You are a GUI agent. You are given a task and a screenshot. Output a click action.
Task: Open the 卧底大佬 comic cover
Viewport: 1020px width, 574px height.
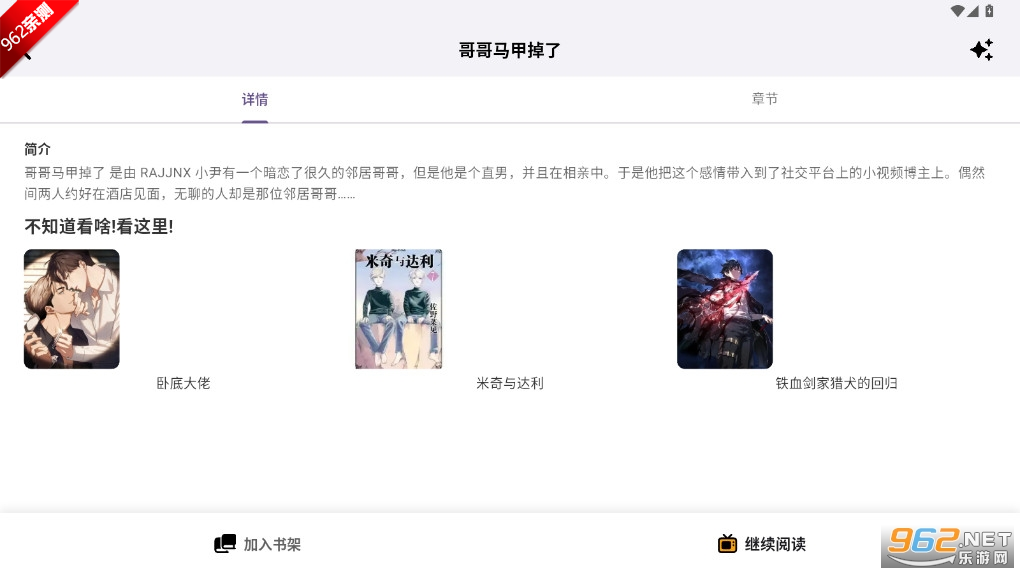72,309
